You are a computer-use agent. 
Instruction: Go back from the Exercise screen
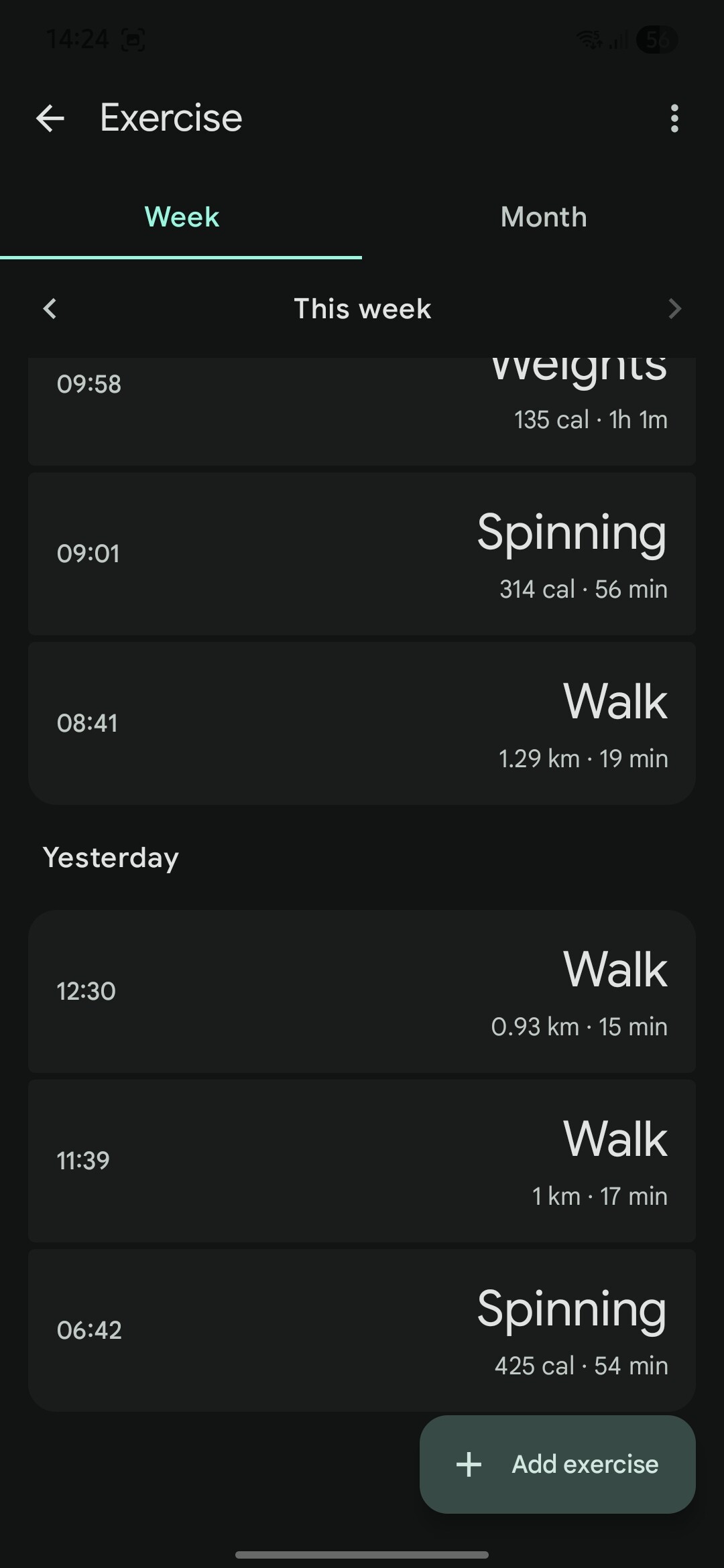(x=50, y=119)
